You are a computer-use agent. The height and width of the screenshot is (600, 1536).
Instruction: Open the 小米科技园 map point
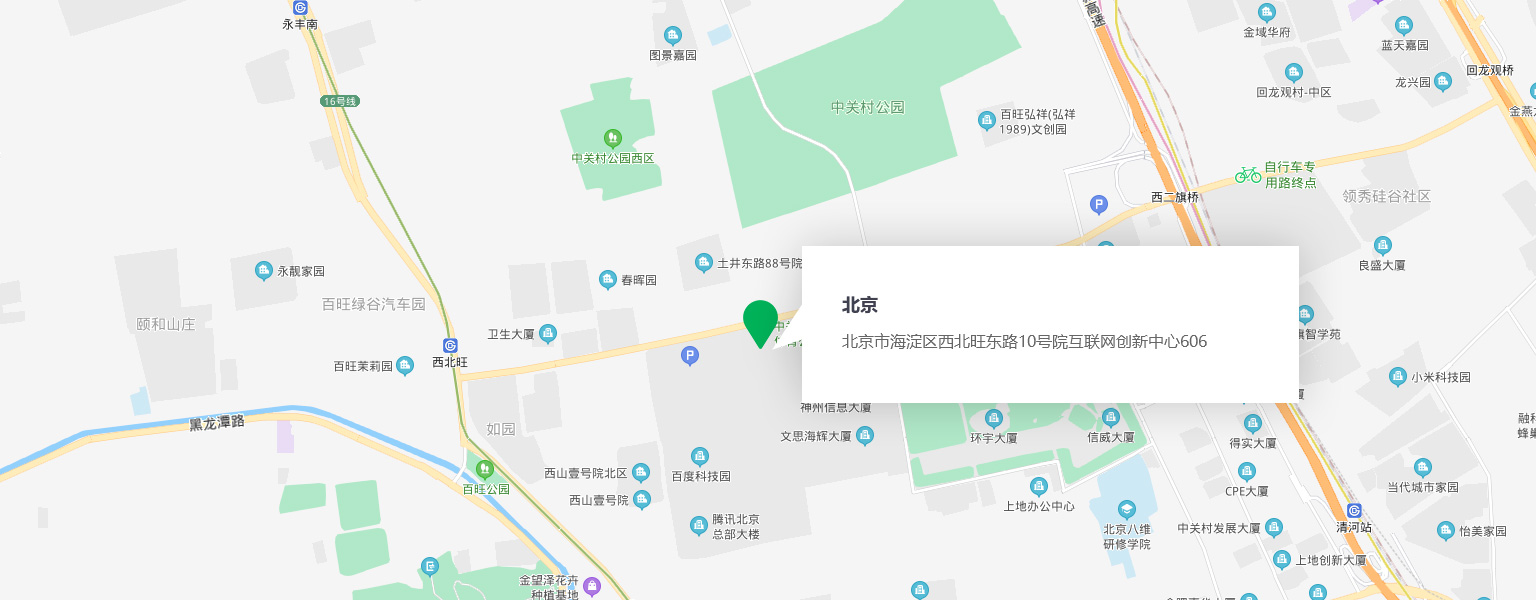pos(1398,377)
